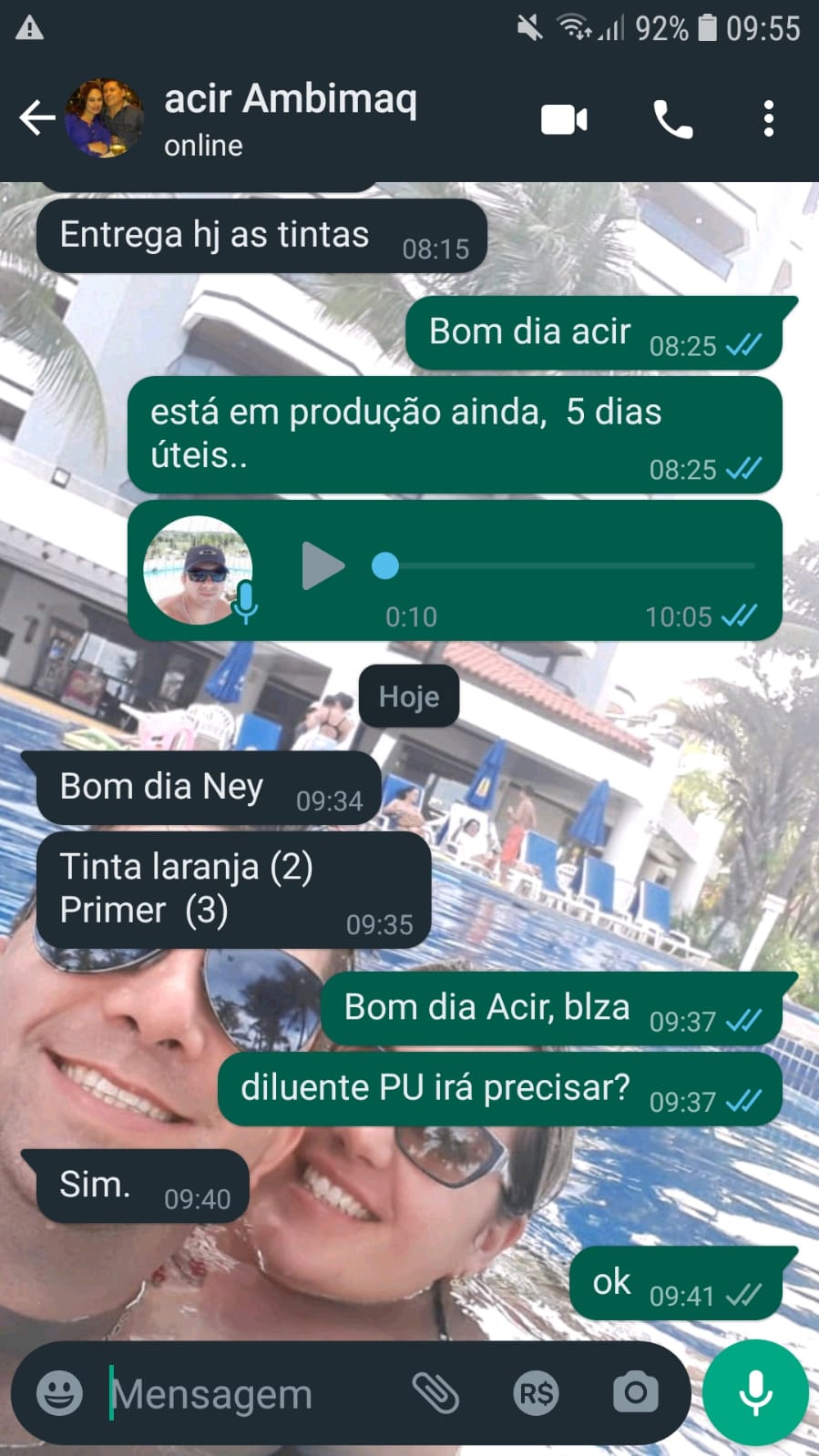Open the R$ payment option

pos(536,1393)
